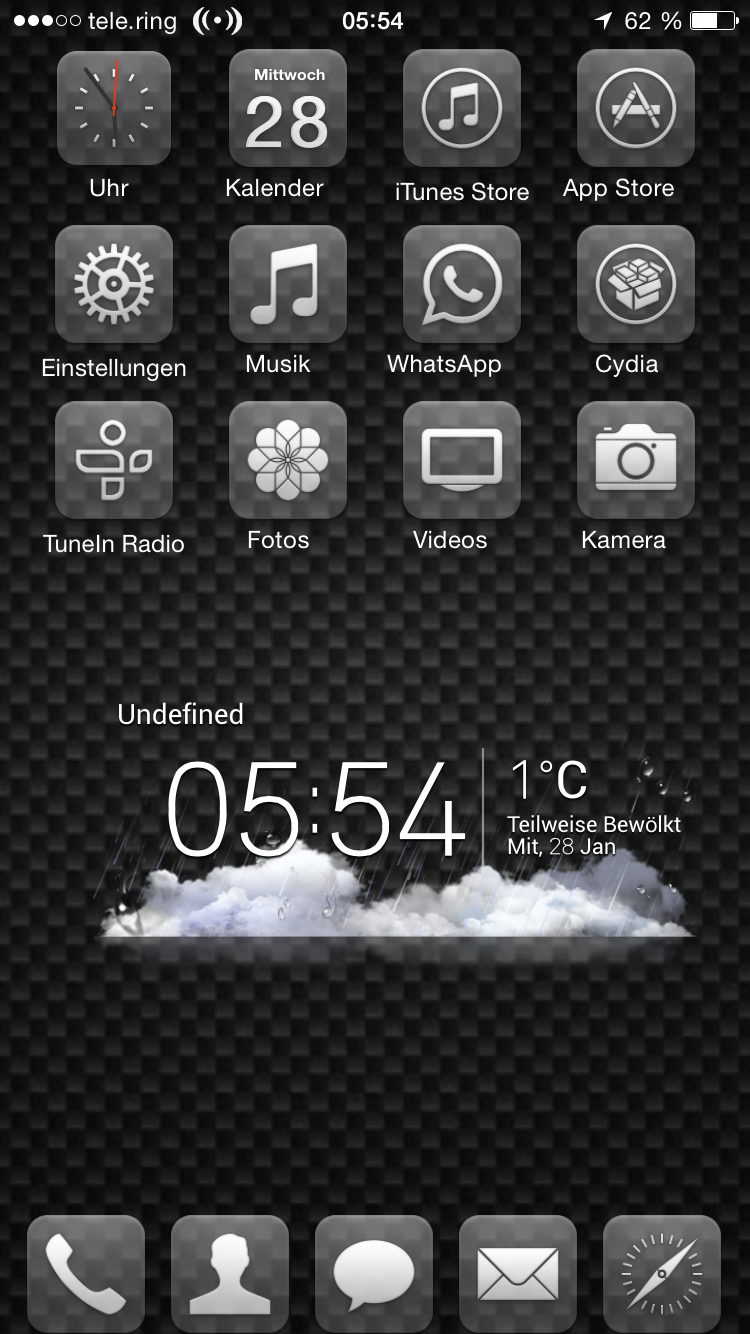Launch the Musik app

pyautogui.click(x=287, y=284)
